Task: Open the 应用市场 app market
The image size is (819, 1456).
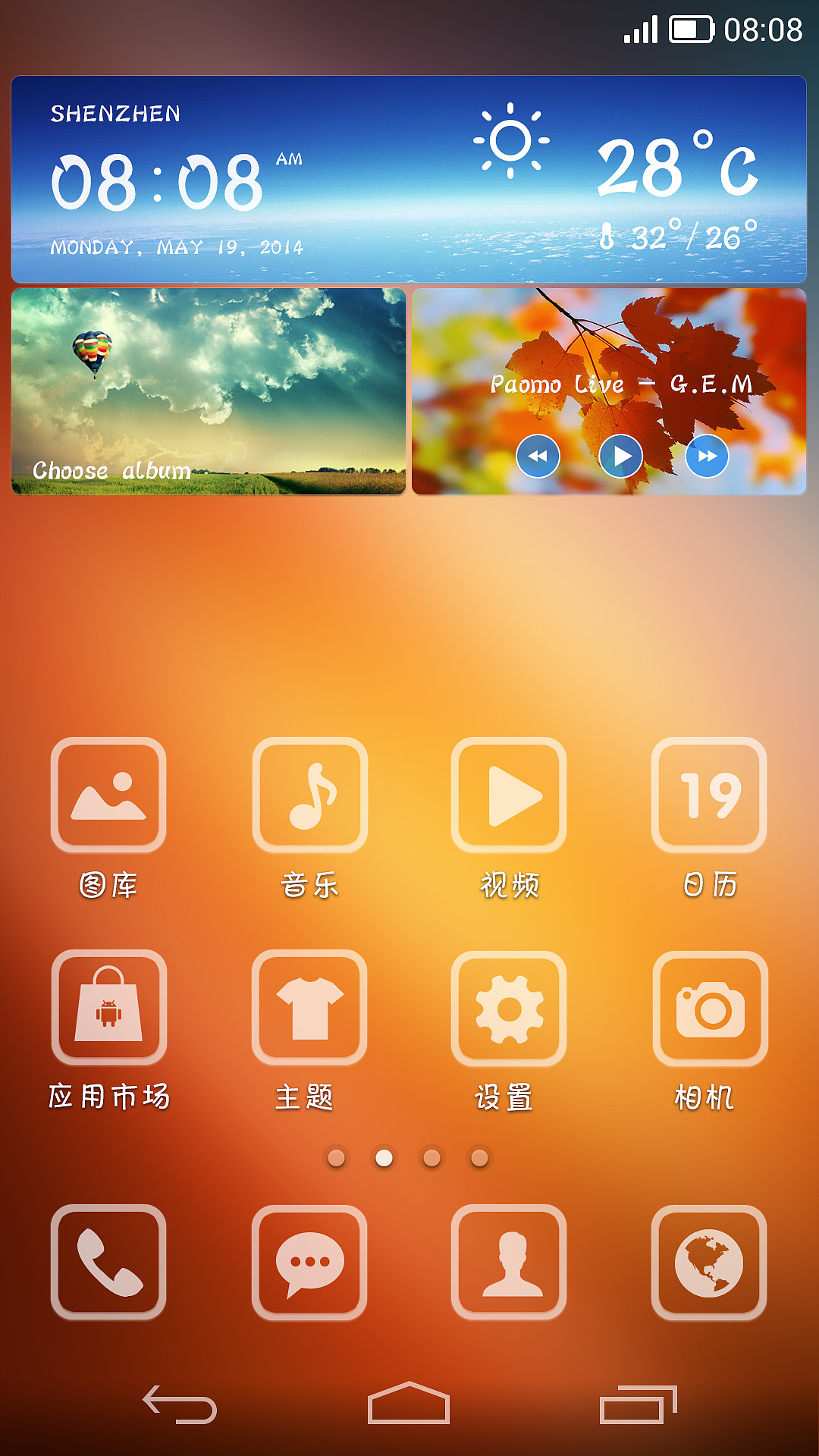Action: click(107, 1009)
